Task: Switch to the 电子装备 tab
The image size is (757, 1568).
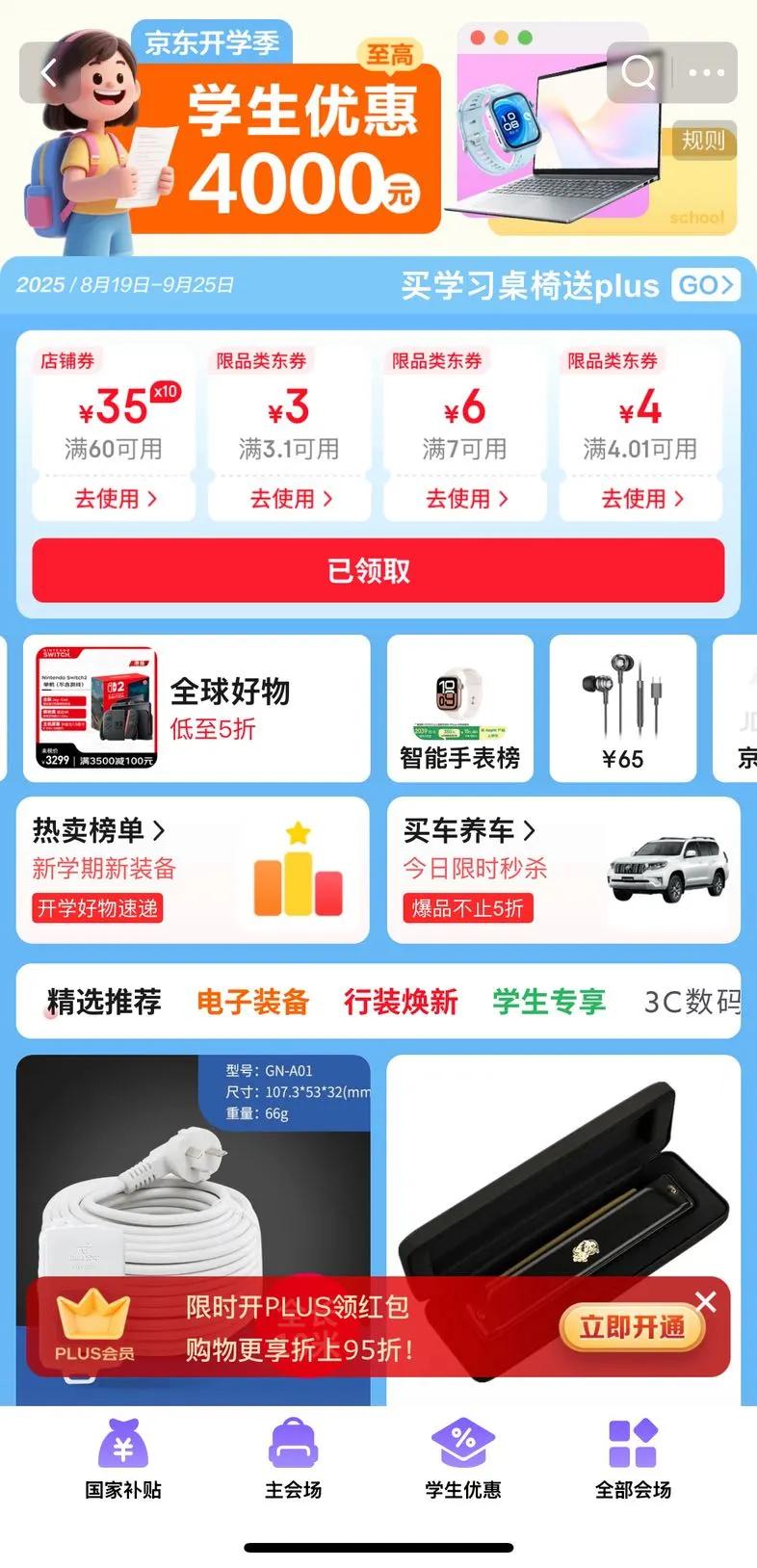Action: tap(252, 1002)
